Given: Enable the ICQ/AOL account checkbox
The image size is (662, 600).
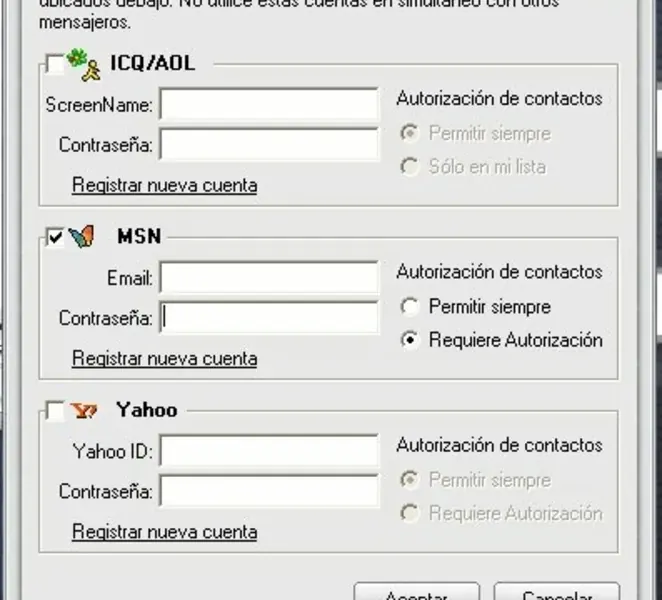Looking at the screenshot, I should tap(55, 64).
